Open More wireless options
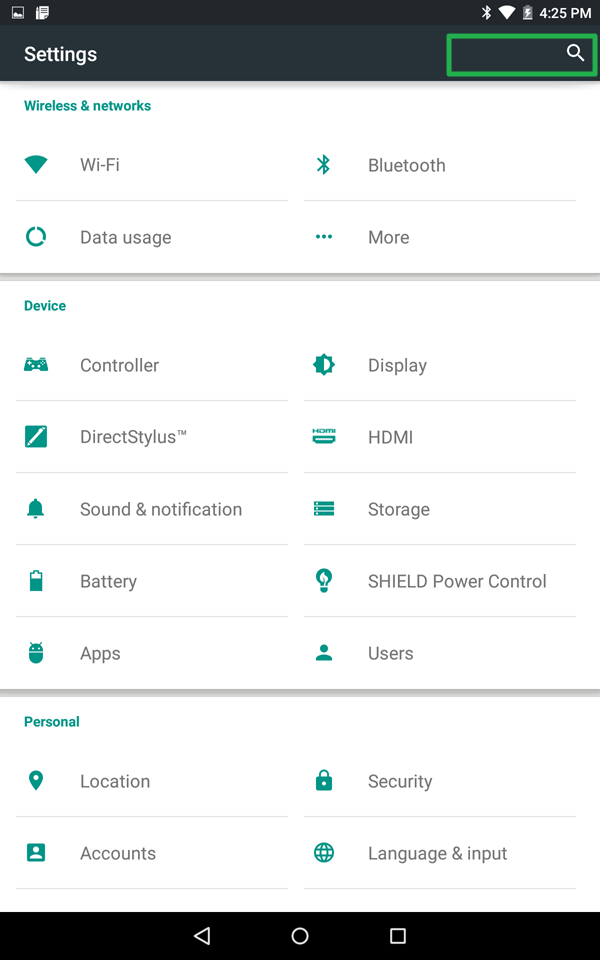 coord(388,237)
